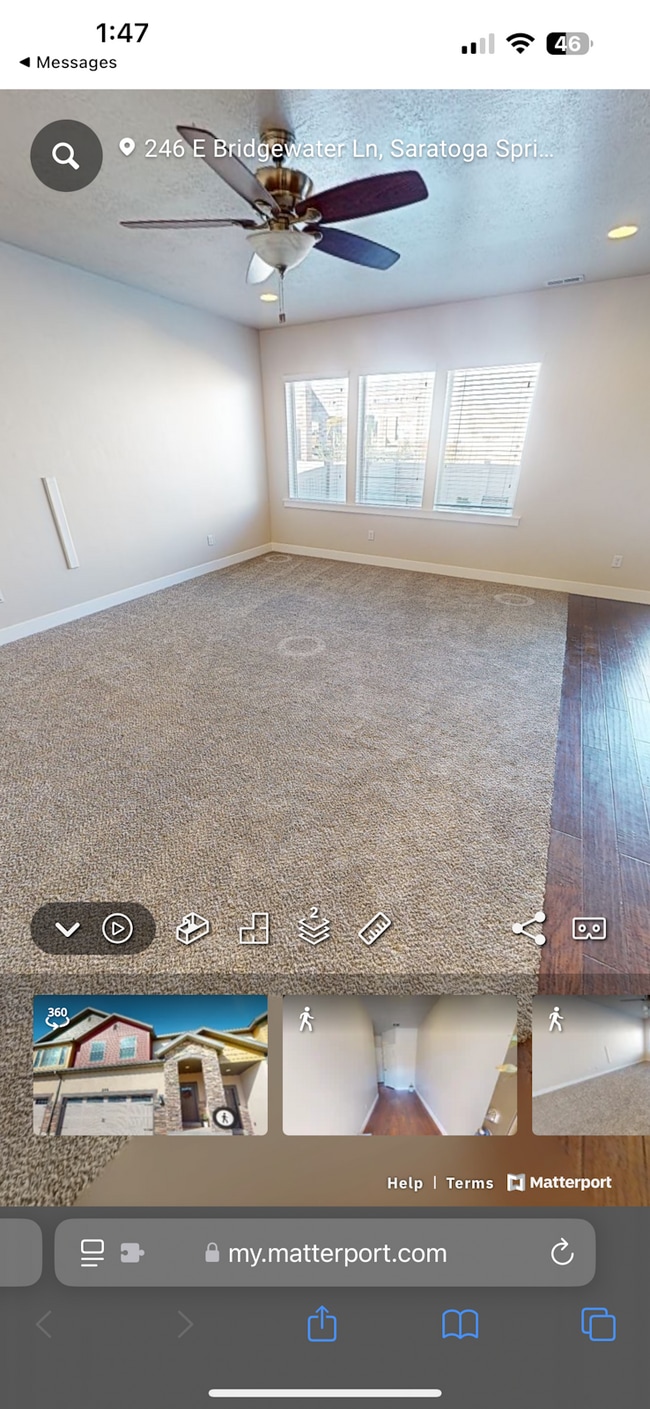The height and width of the screenshot is (1409, 650).
Task: Open the Terms link
Action: click(470, 1183)
